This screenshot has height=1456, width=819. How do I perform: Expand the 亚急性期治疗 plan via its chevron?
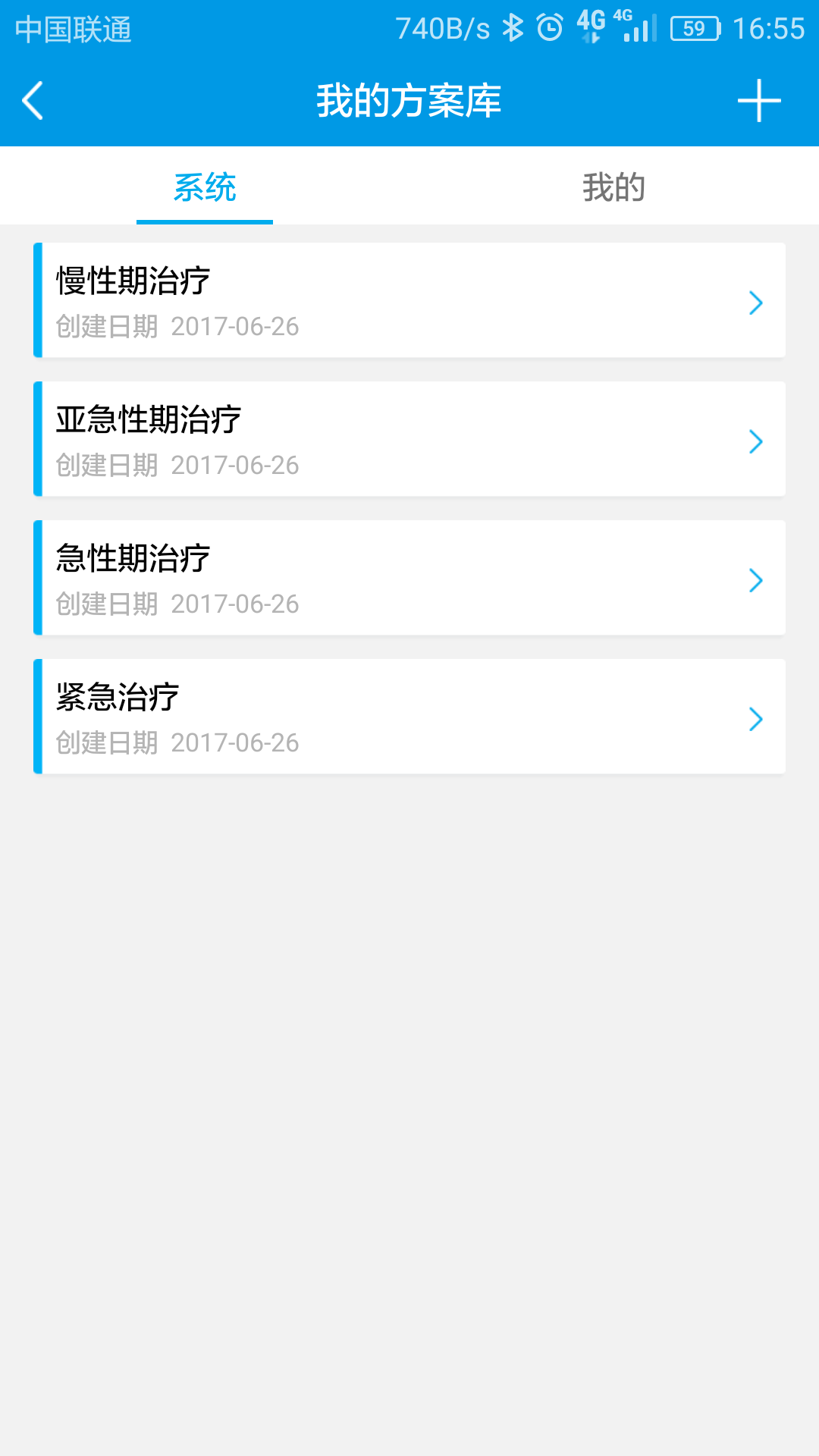[x=755, y=440]
